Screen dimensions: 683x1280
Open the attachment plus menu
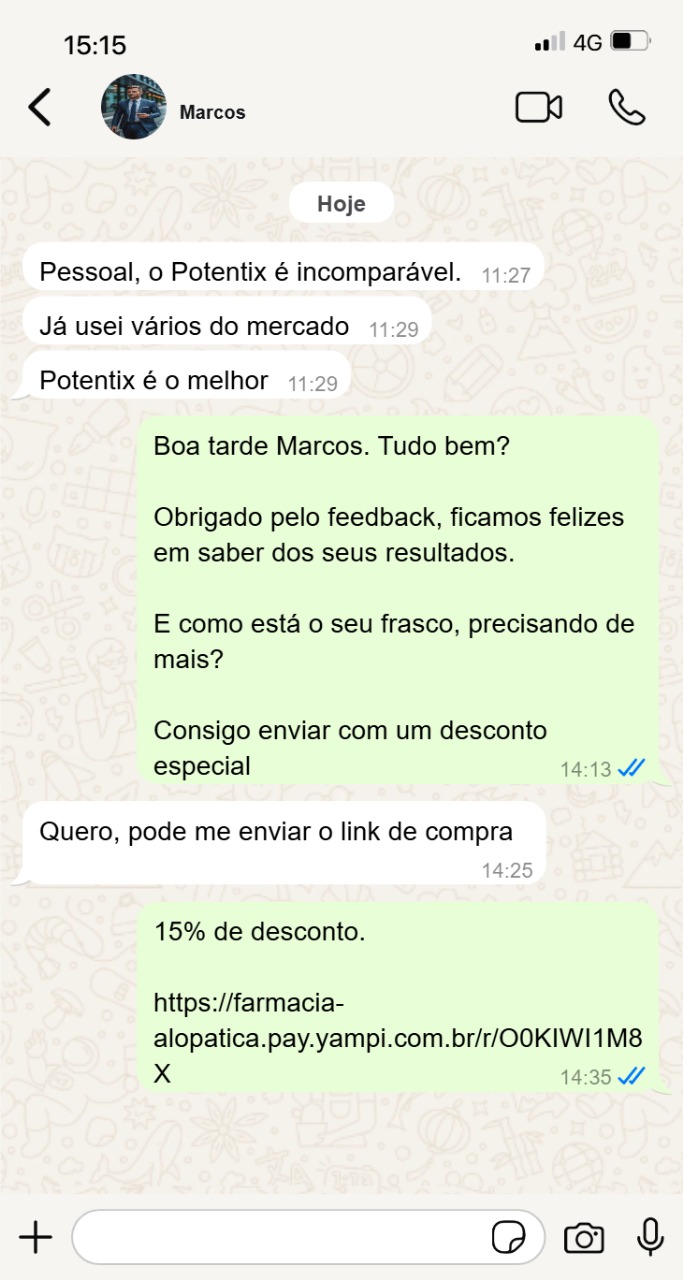click(x=36, y=1238)
